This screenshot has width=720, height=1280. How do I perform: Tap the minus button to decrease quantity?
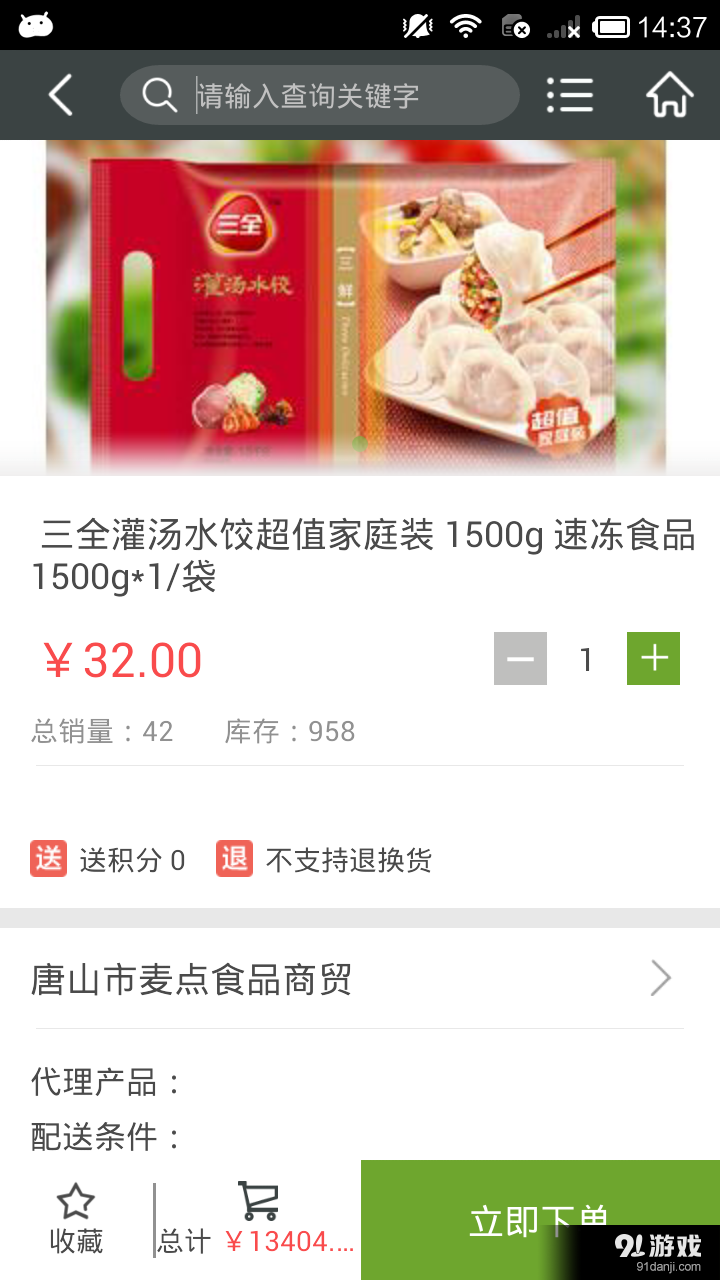tap(519, 658)
